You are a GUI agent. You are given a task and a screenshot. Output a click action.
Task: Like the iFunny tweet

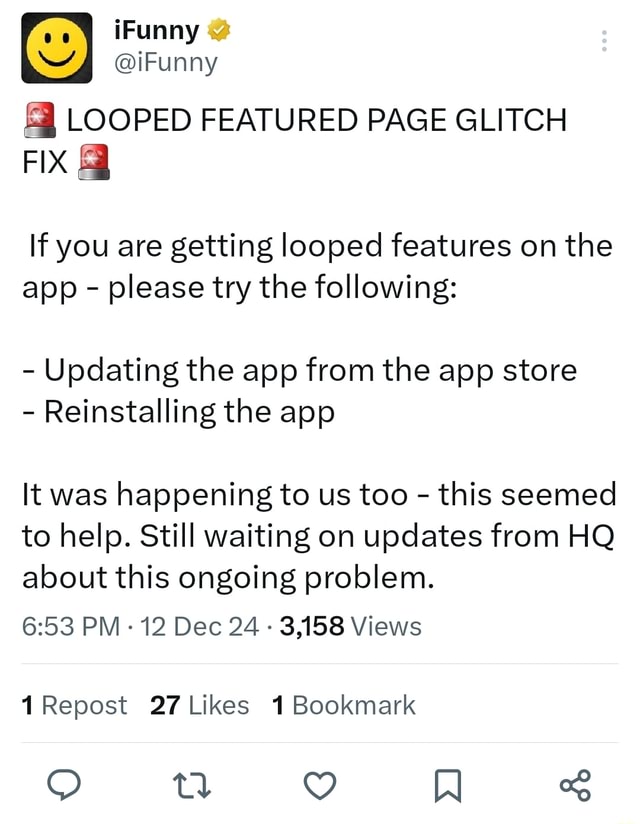pyautogui.click(x=319, y=786)
